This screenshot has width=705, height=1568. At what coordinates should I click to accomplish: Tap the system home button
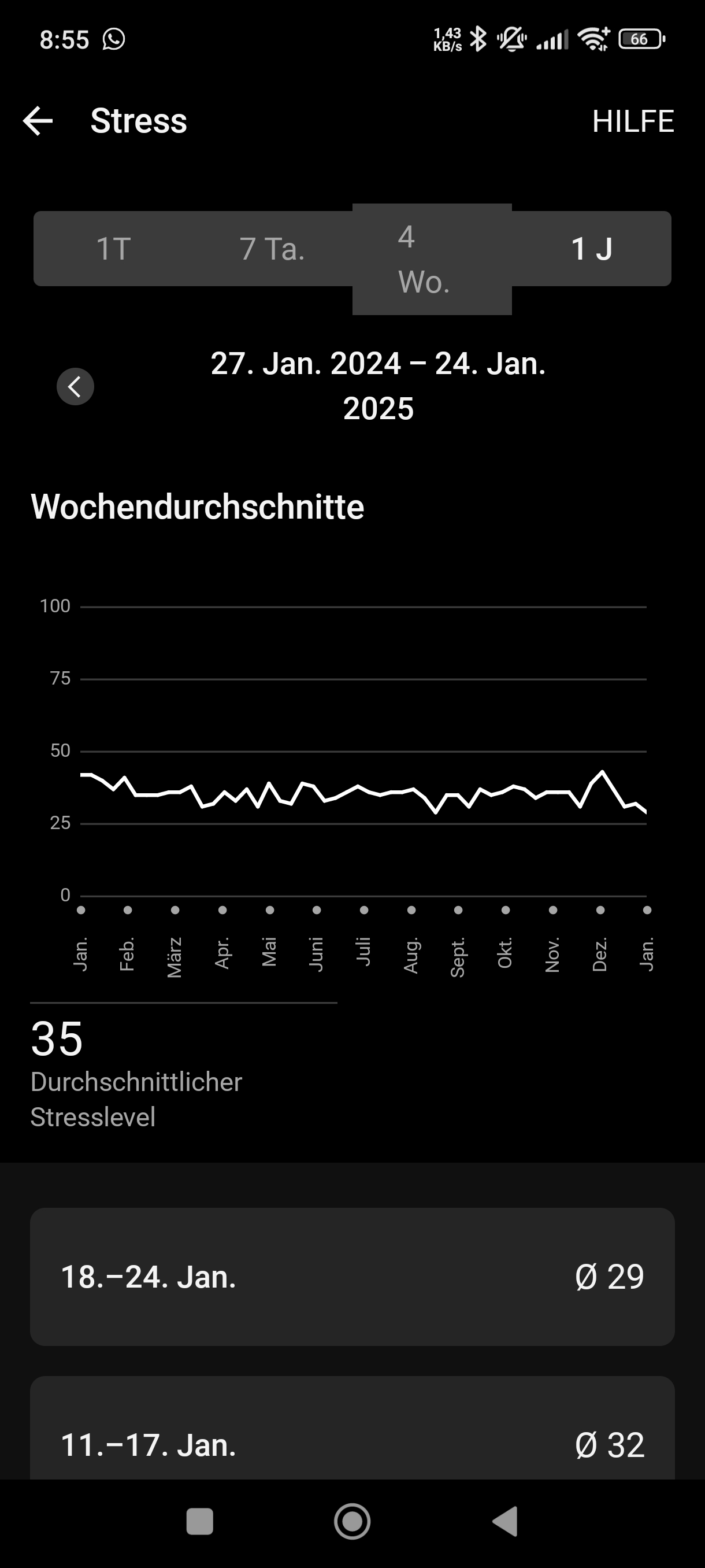pos(352,1522)
